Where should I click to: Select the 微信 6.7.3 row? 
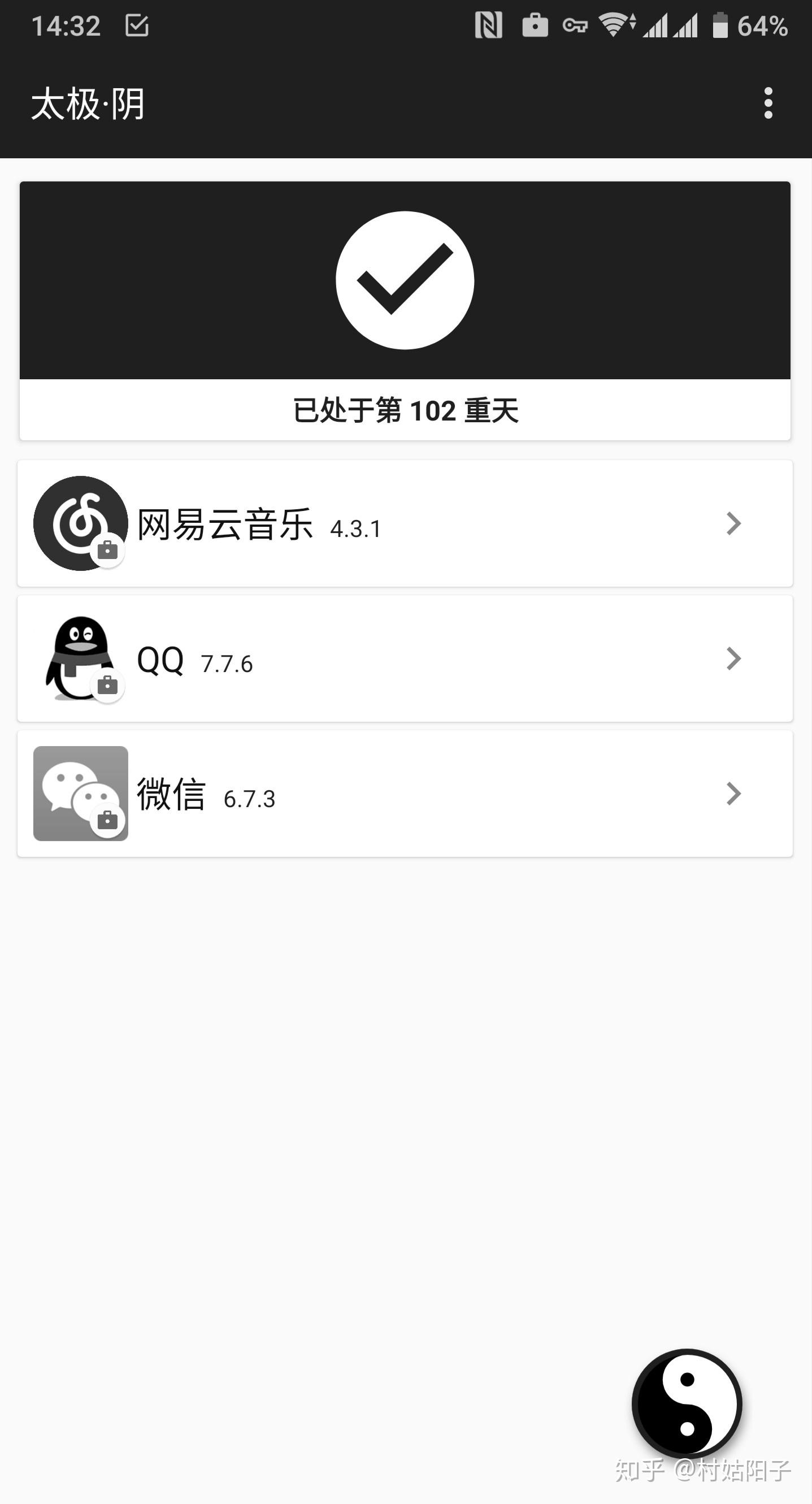(x=405, y=794)
